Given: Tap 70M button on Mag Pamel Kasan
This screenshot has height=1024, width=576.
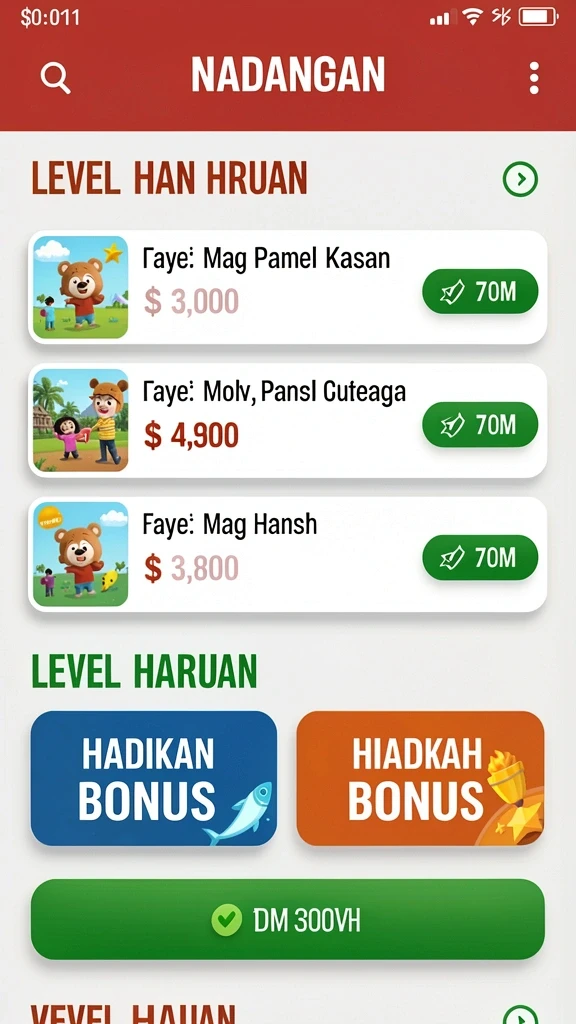Looking at the screenshot, I should pyautogui.click(x=480, y=291).
